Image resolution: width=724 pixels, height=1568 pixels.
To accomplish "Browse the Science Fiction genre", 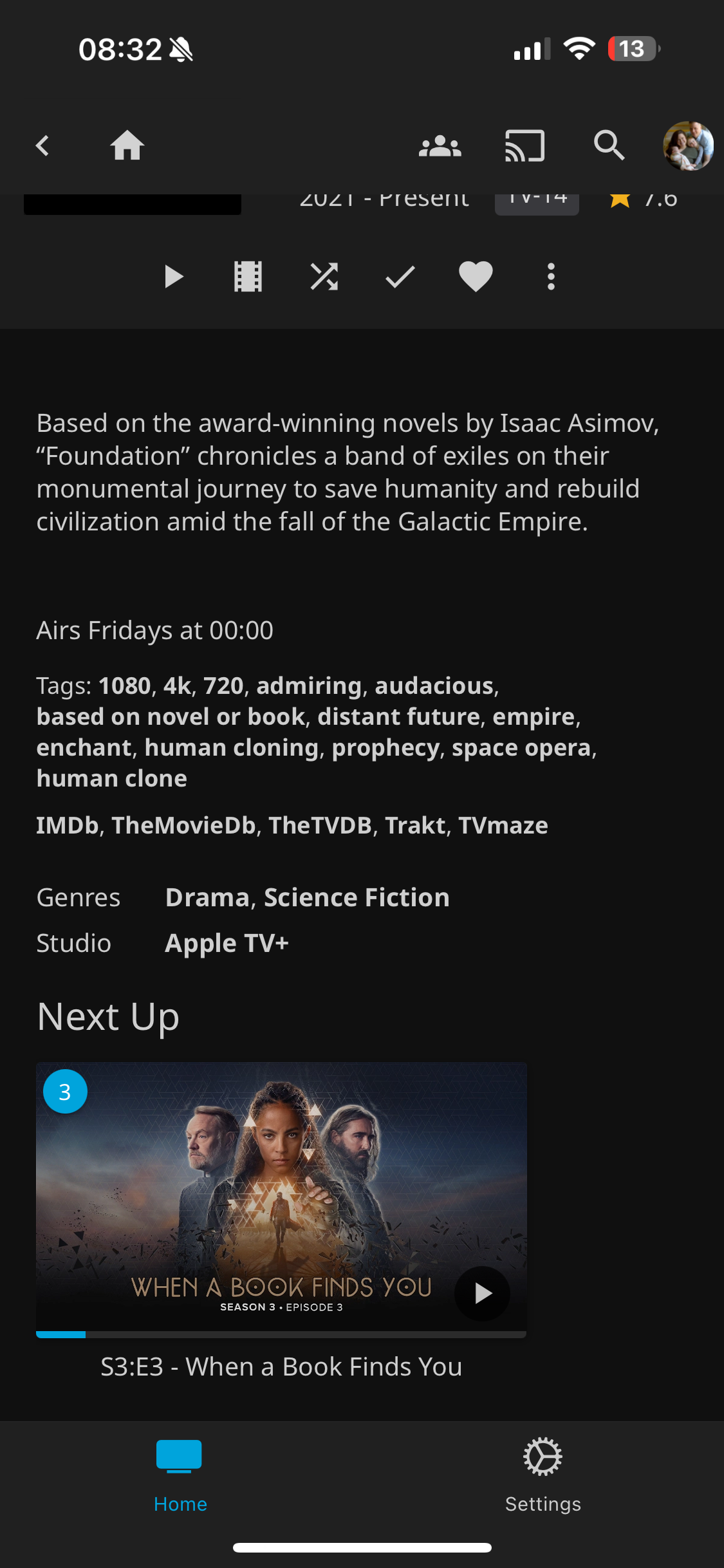I will click(x=357, y=897).
